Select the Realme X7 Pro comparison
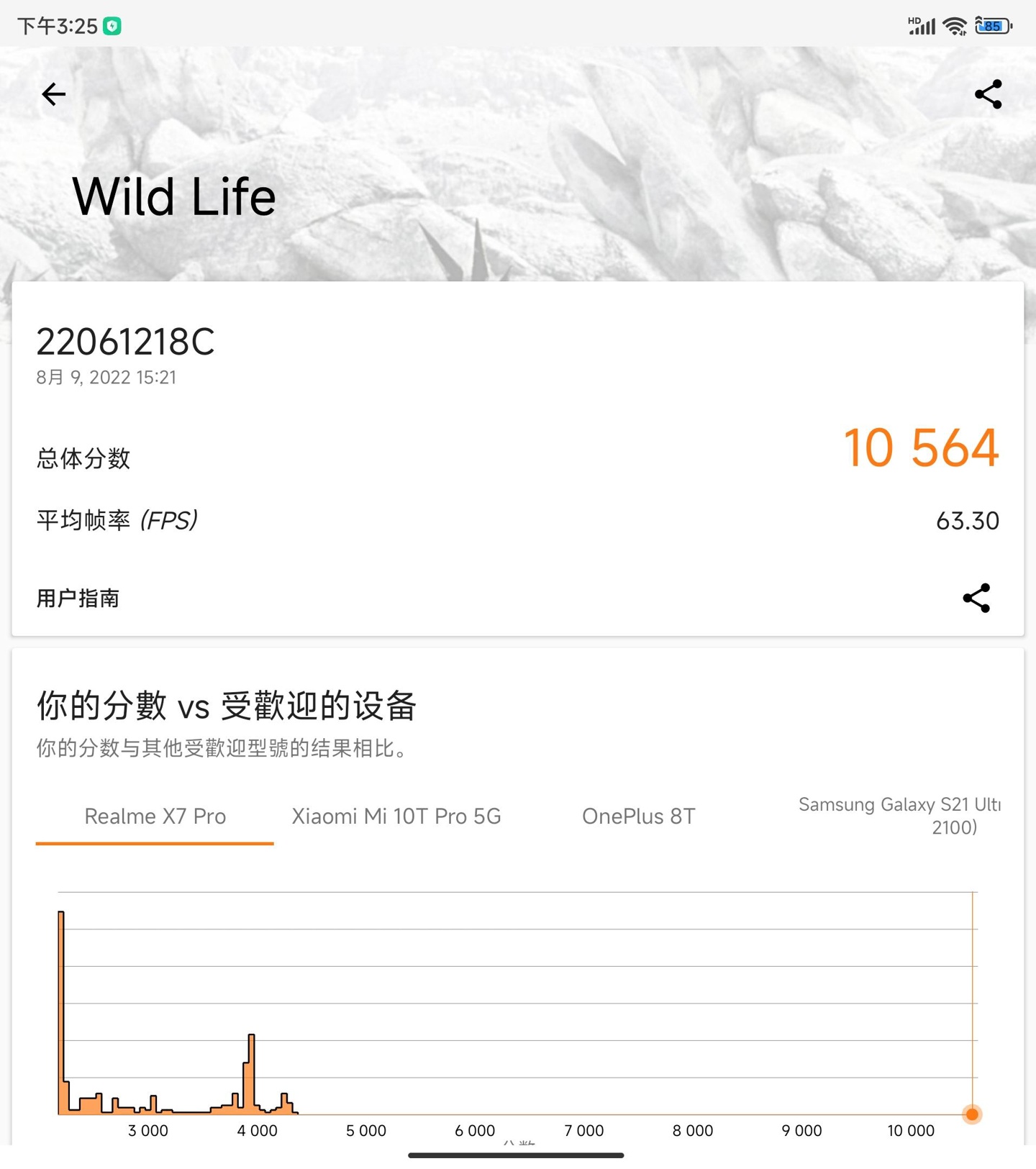The width and height of the screenshot is (1036, 1169). (155, 816)
